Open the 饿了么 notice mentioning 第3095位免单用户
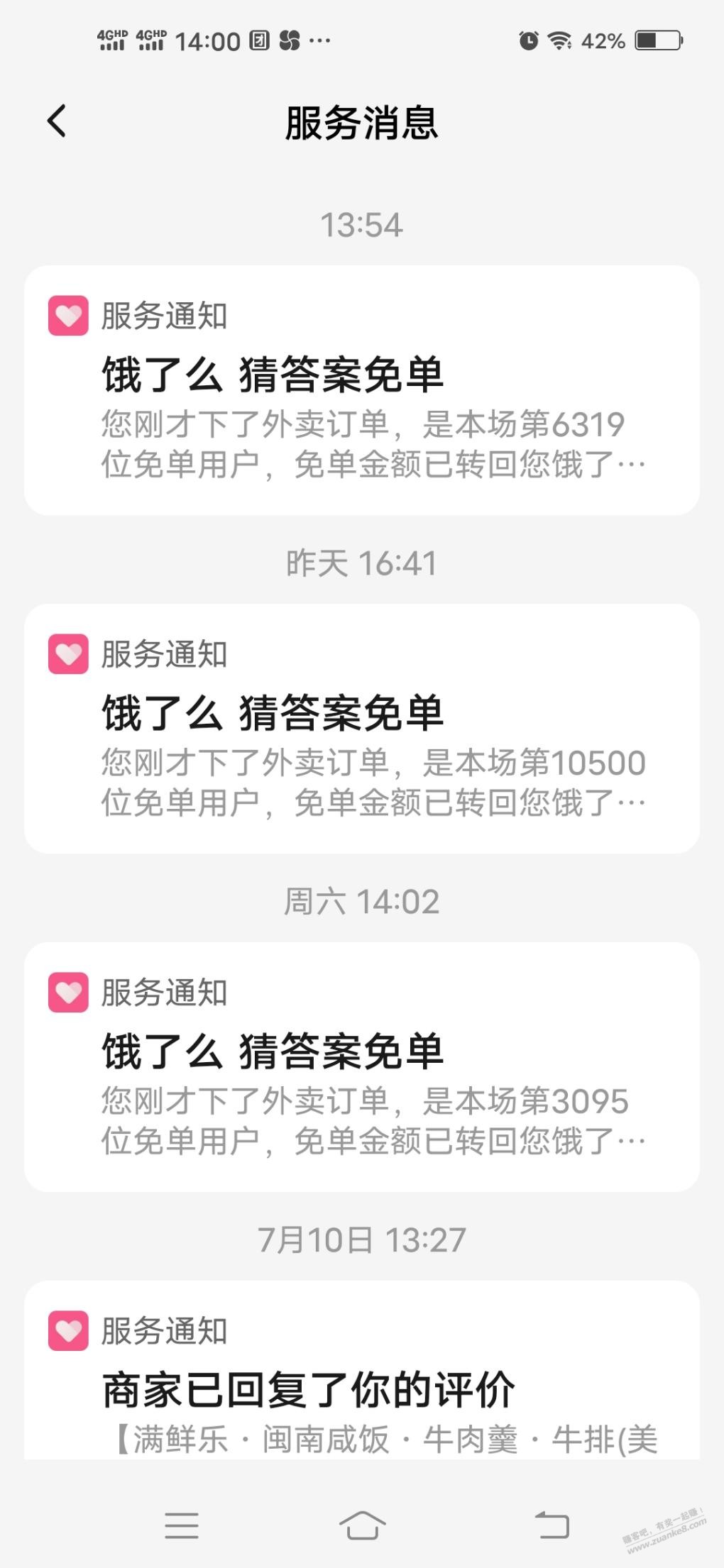Screen dimensions: 724x1568 (362, 1067)
